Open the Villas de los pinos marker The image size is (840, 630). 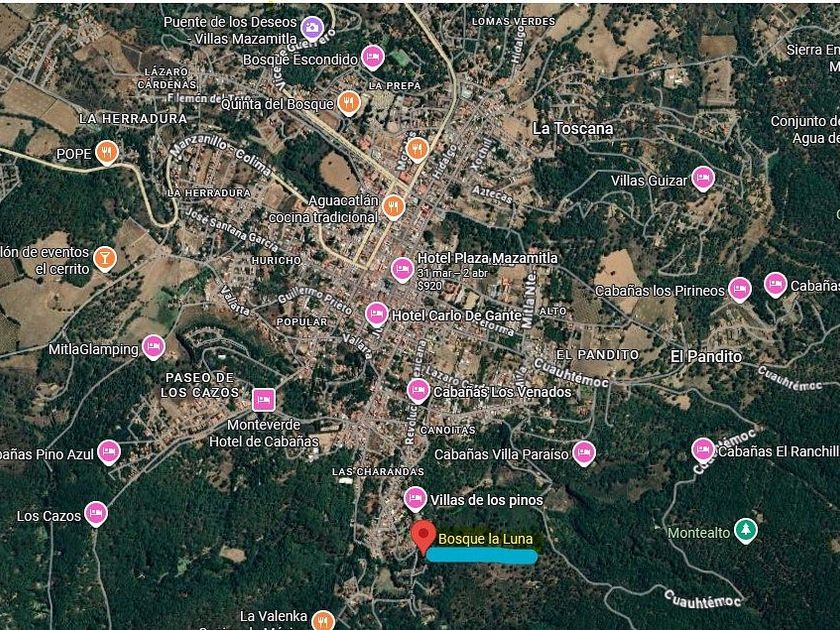415,499
